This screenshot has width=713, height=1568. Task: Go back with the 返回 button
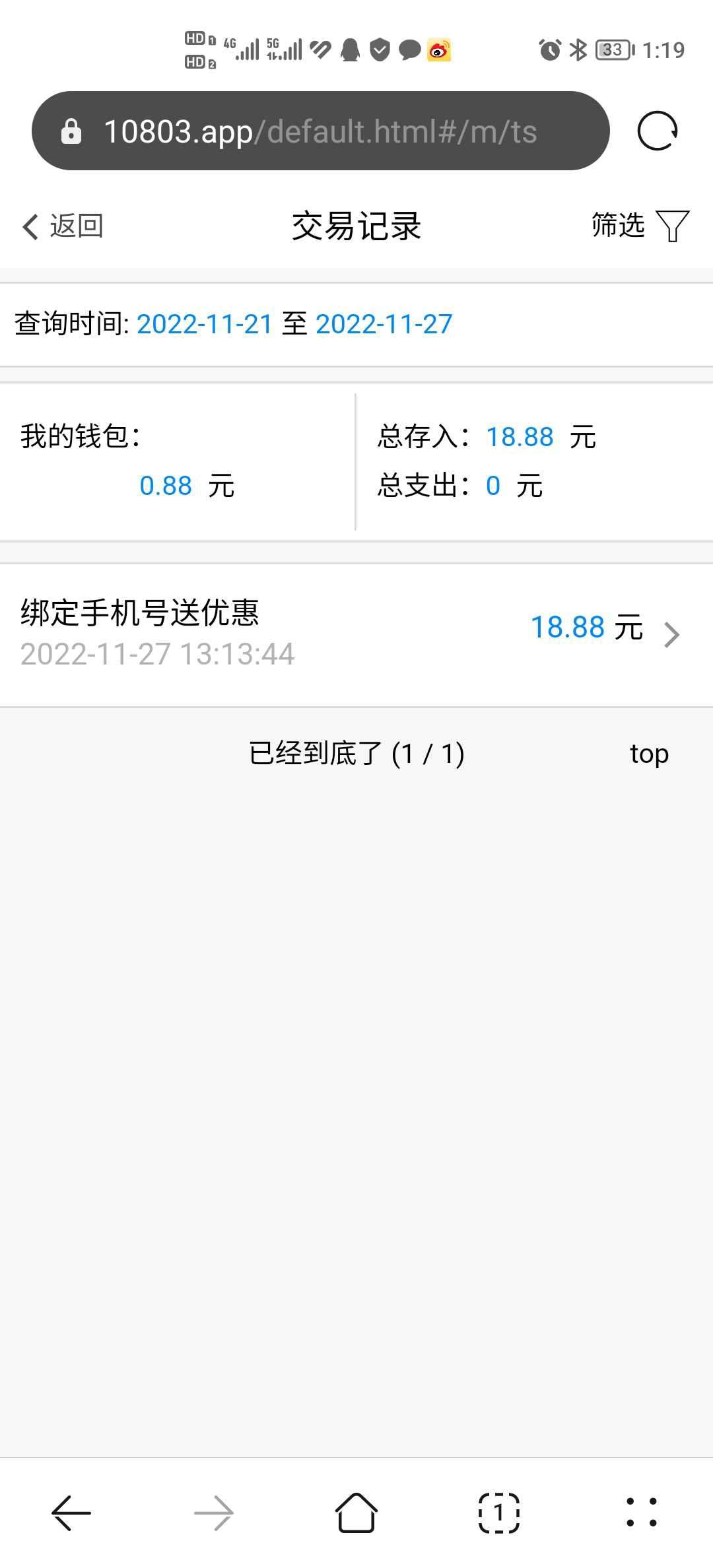[63, 226]
